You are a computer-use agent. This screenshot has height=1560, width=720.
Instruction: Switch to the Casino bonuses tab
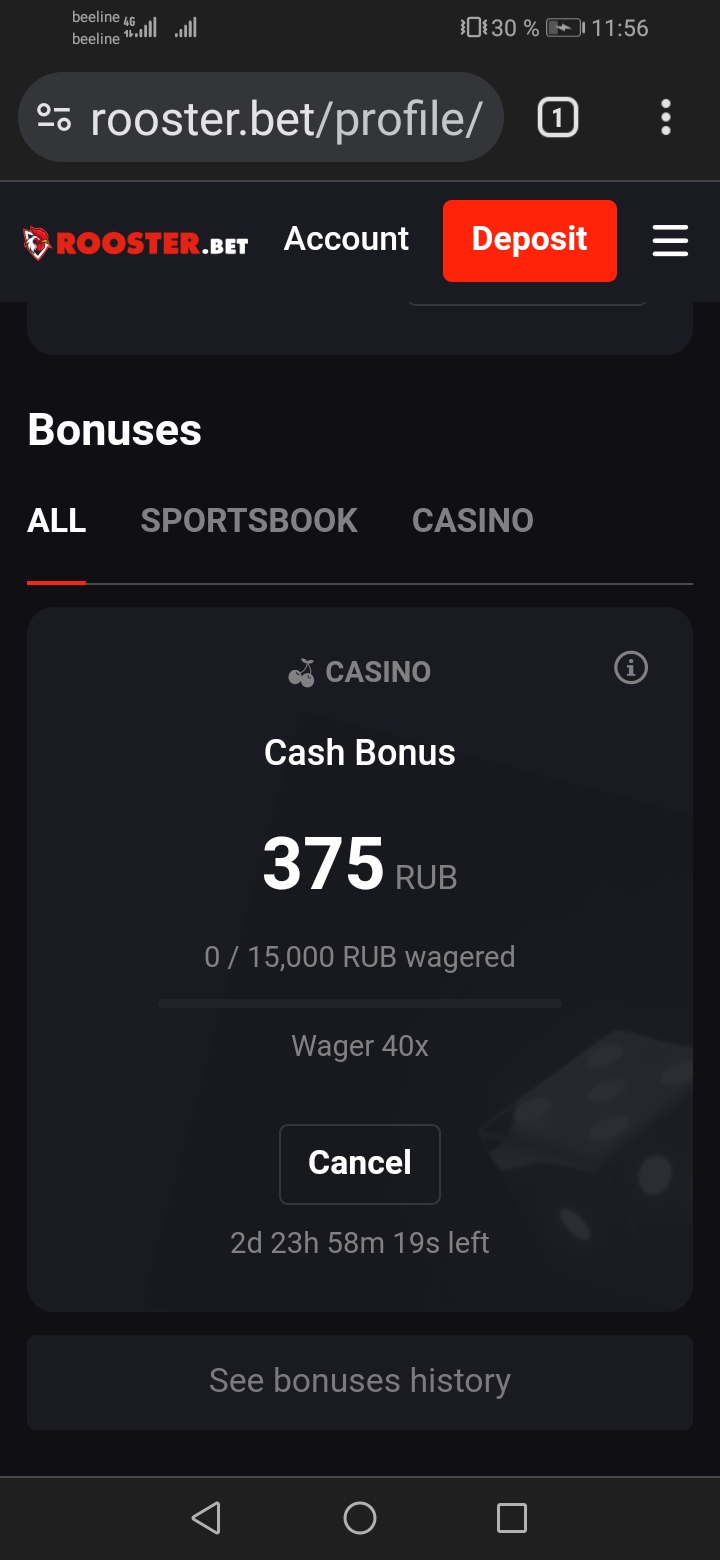click(x=472, y=520)
